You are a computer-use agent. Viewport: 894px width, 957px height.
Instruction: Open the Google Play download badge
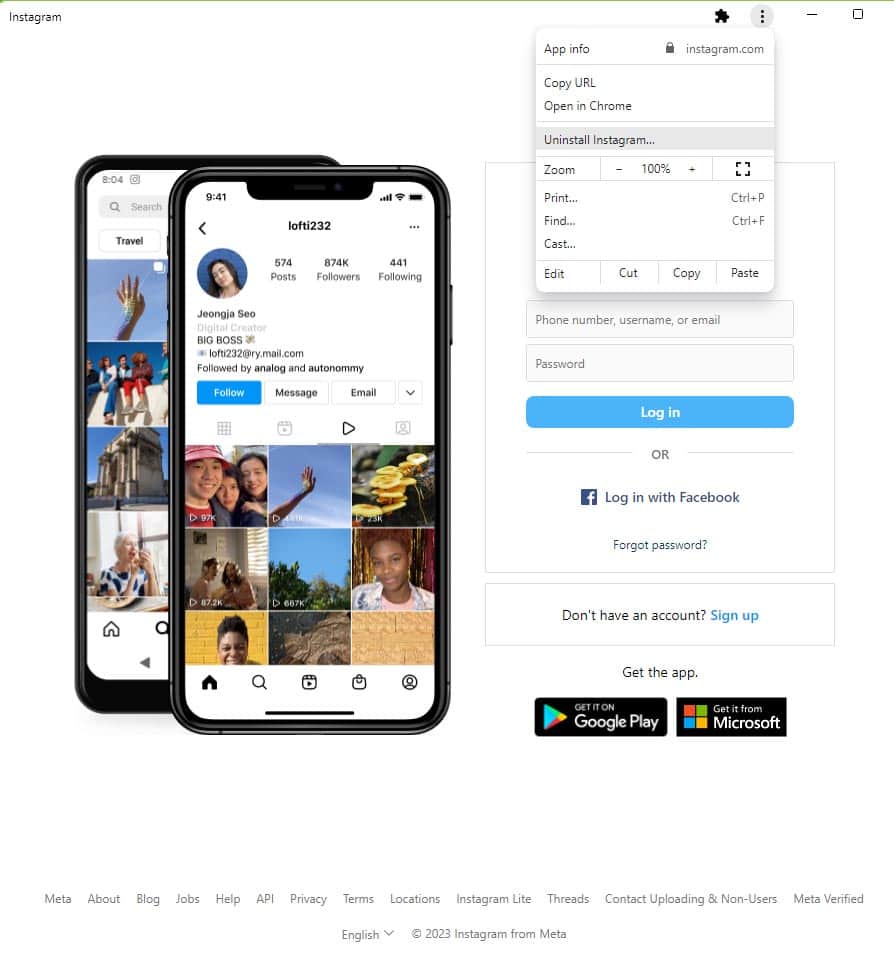tap(600, 717)
